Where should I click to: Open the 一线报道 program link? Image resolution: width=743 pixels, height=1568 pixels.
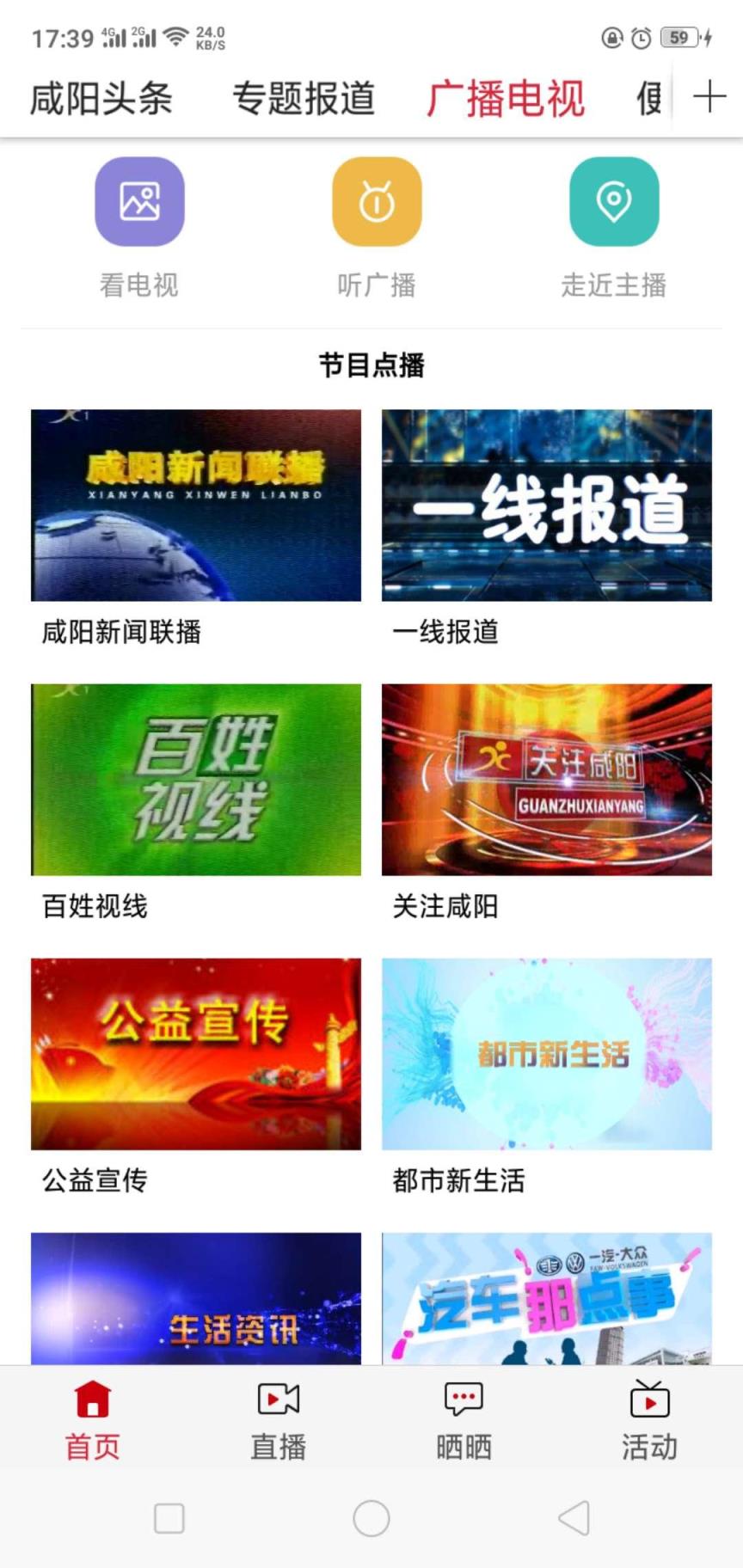pos(547,506)
